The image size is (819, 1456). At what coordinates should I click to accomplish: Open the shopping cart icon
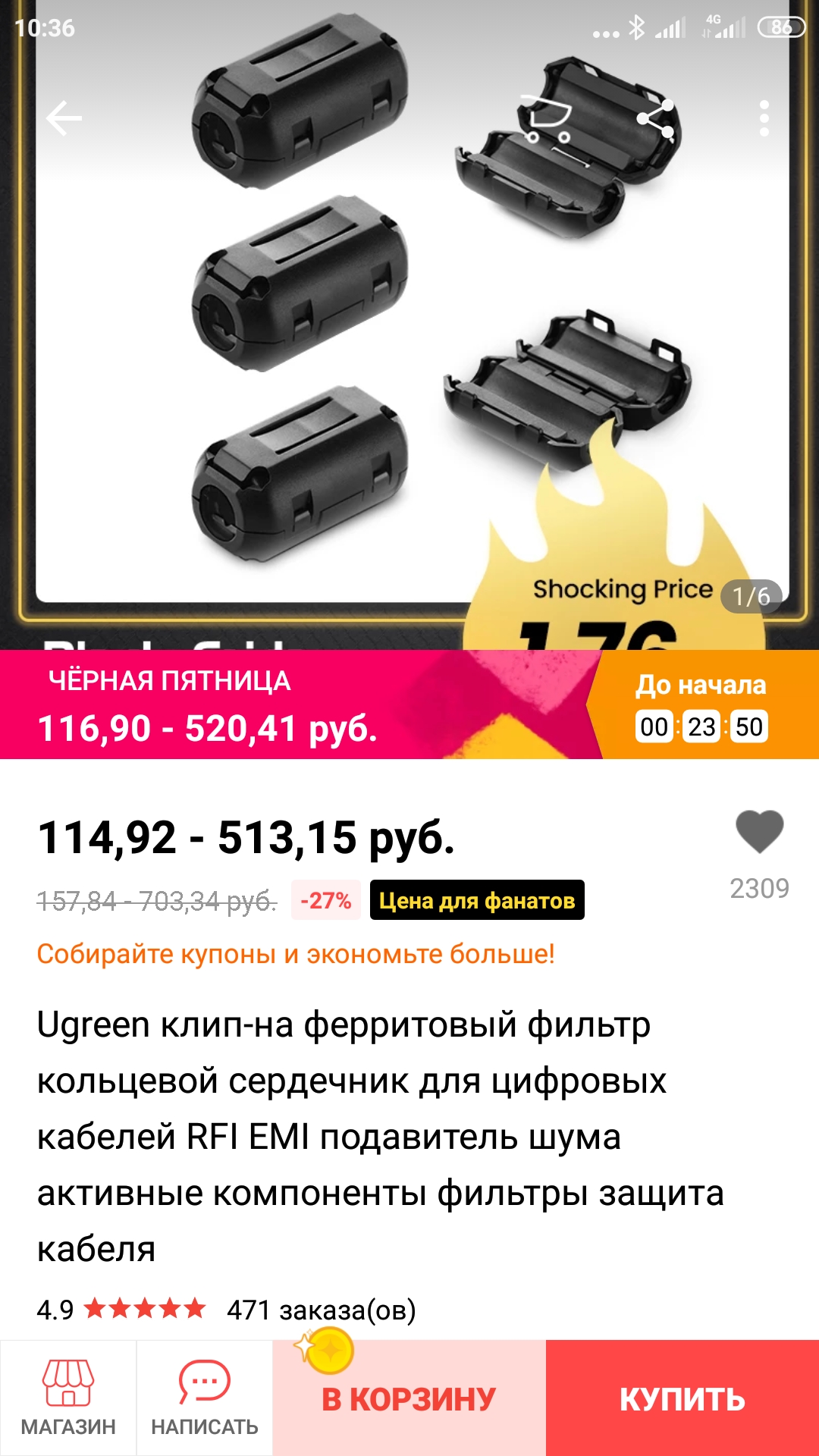(548, 118)
